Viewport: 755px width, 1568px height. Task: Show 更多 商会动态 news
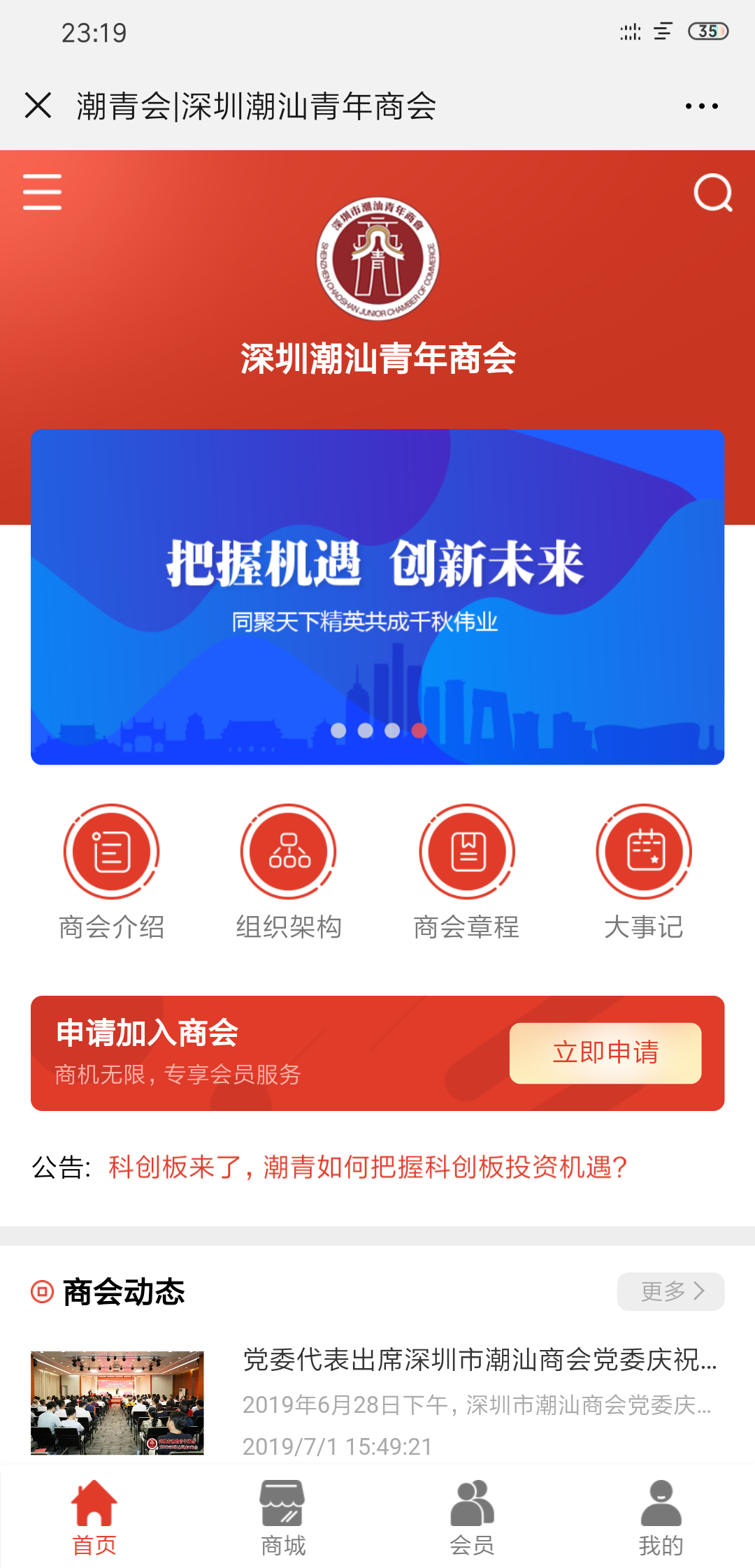(x=670, y=1291)
